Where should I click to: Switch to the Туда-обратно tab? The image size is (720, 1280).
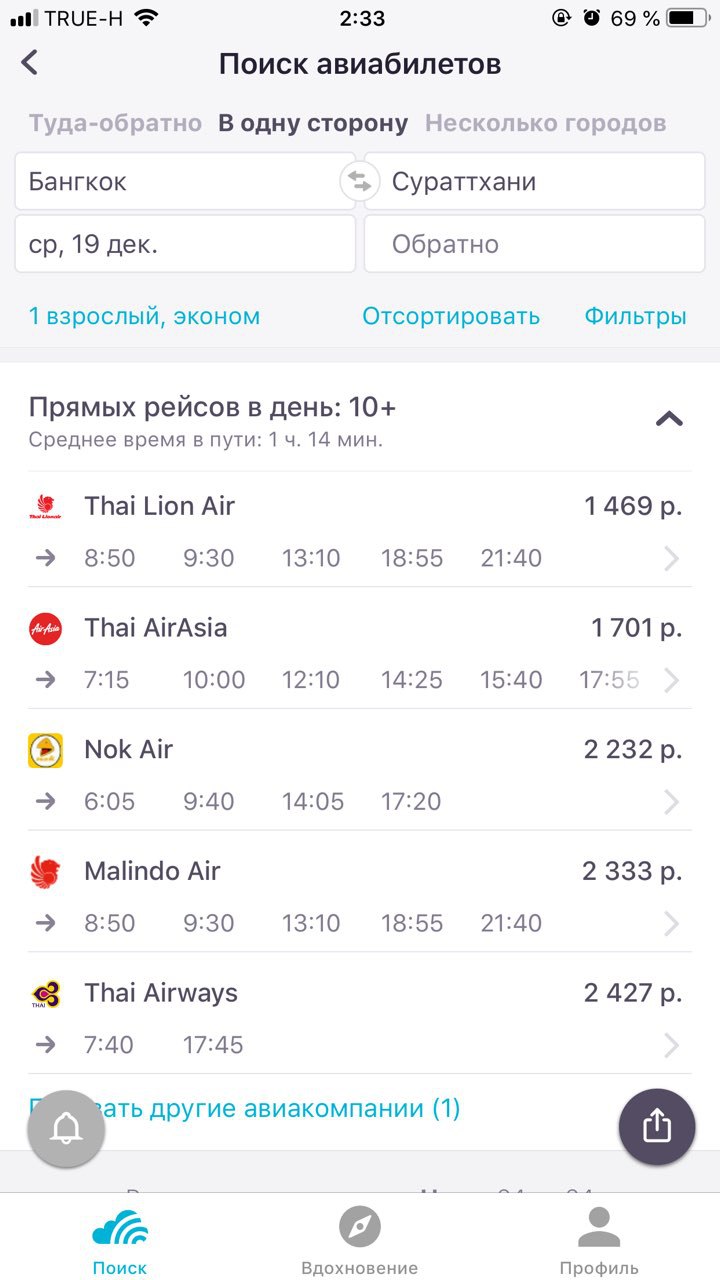[115, 124]
